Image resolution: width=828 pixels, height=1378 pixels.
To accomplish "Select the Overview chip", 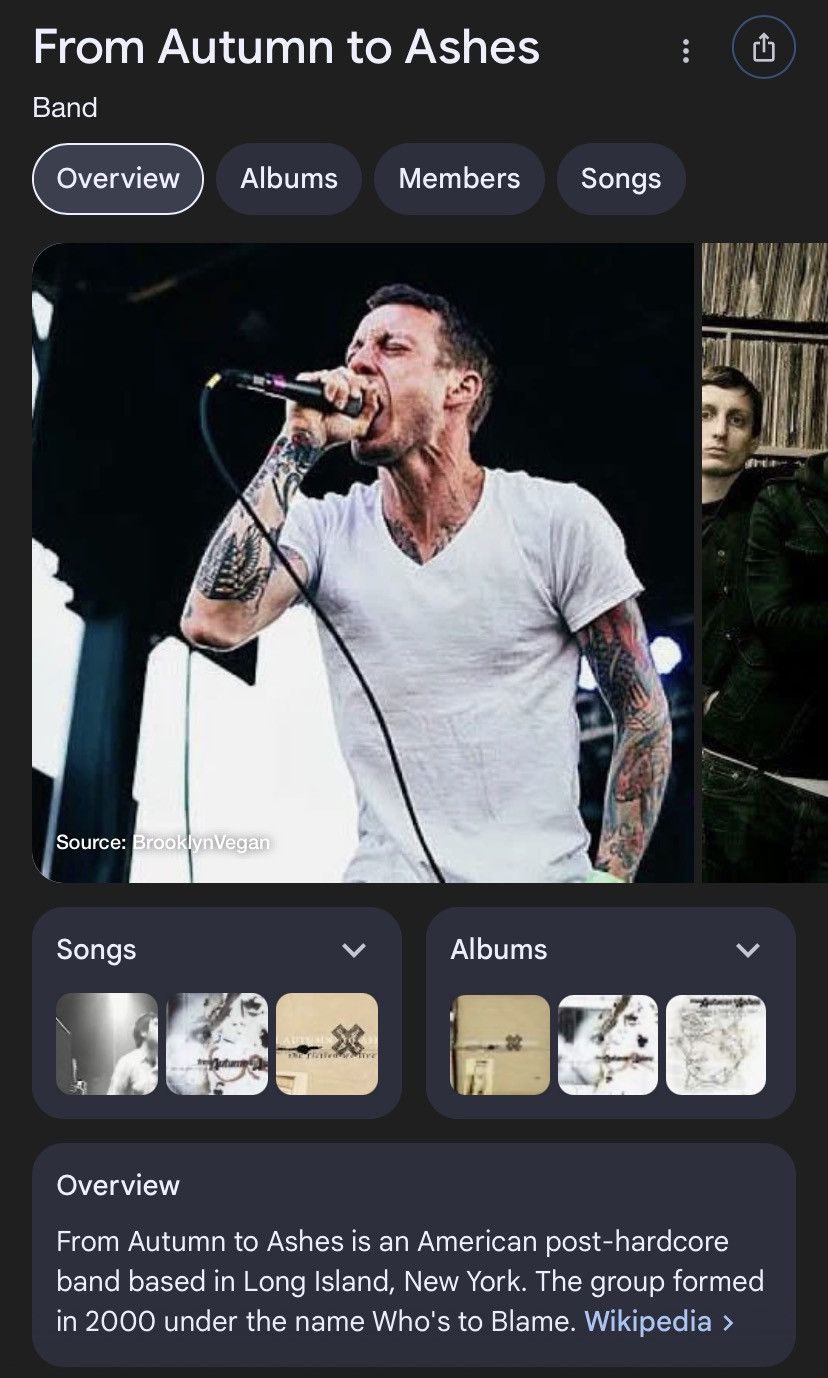I will 118,179.
